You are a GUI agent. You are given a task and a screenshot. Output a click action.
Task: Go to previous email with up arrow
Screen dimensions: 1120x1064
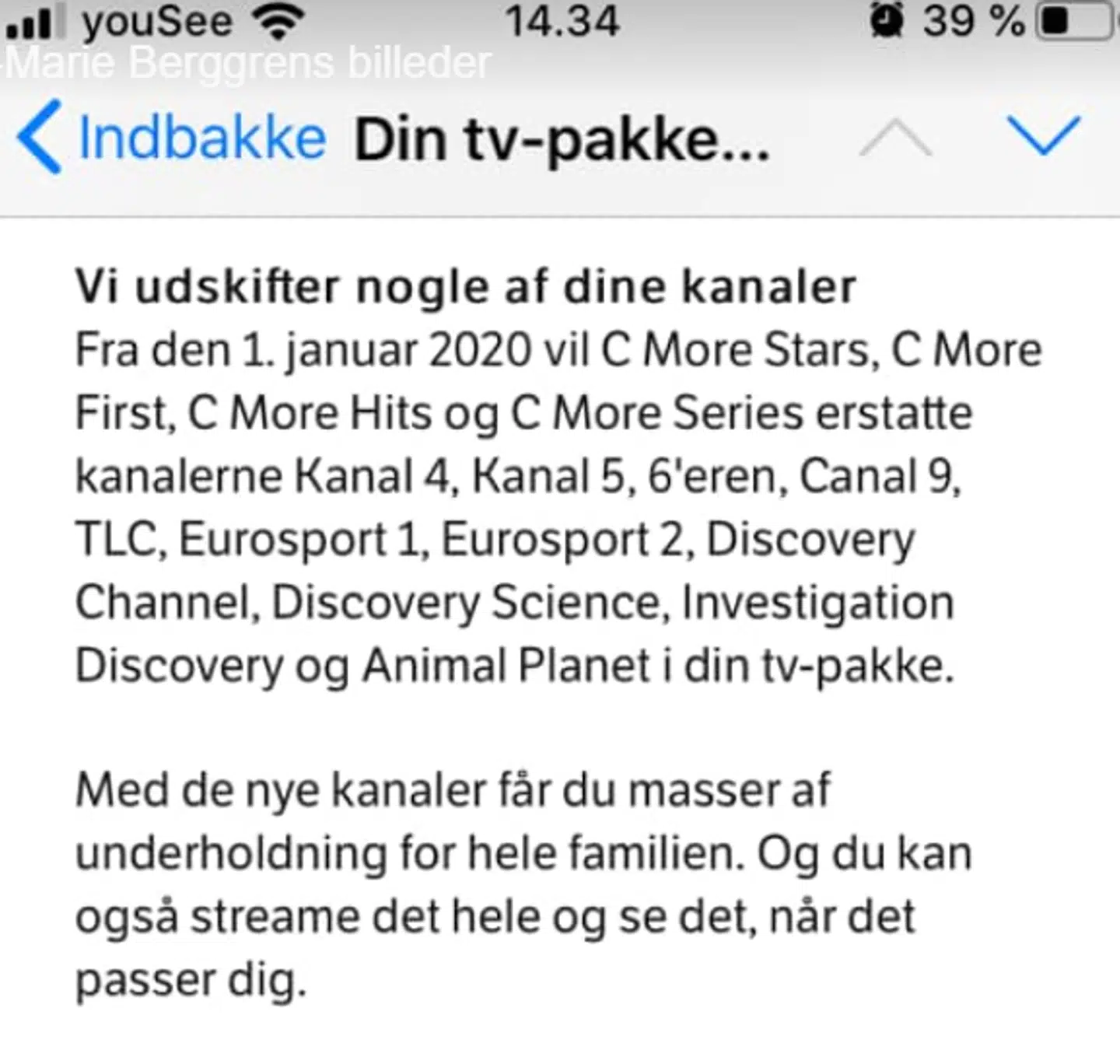(x=895, y=138)
